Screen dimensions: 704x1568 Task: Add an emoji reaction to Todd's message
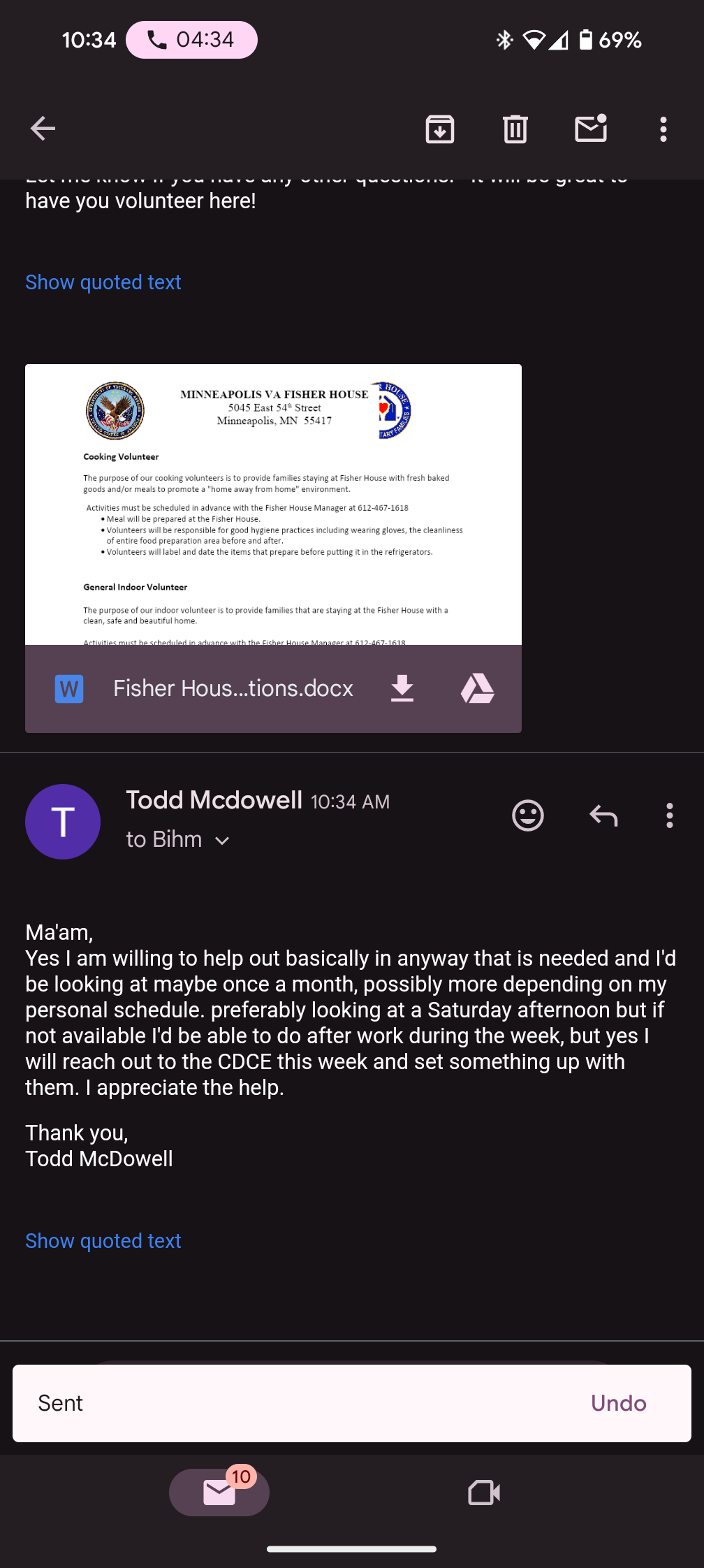tap(527, 815)
